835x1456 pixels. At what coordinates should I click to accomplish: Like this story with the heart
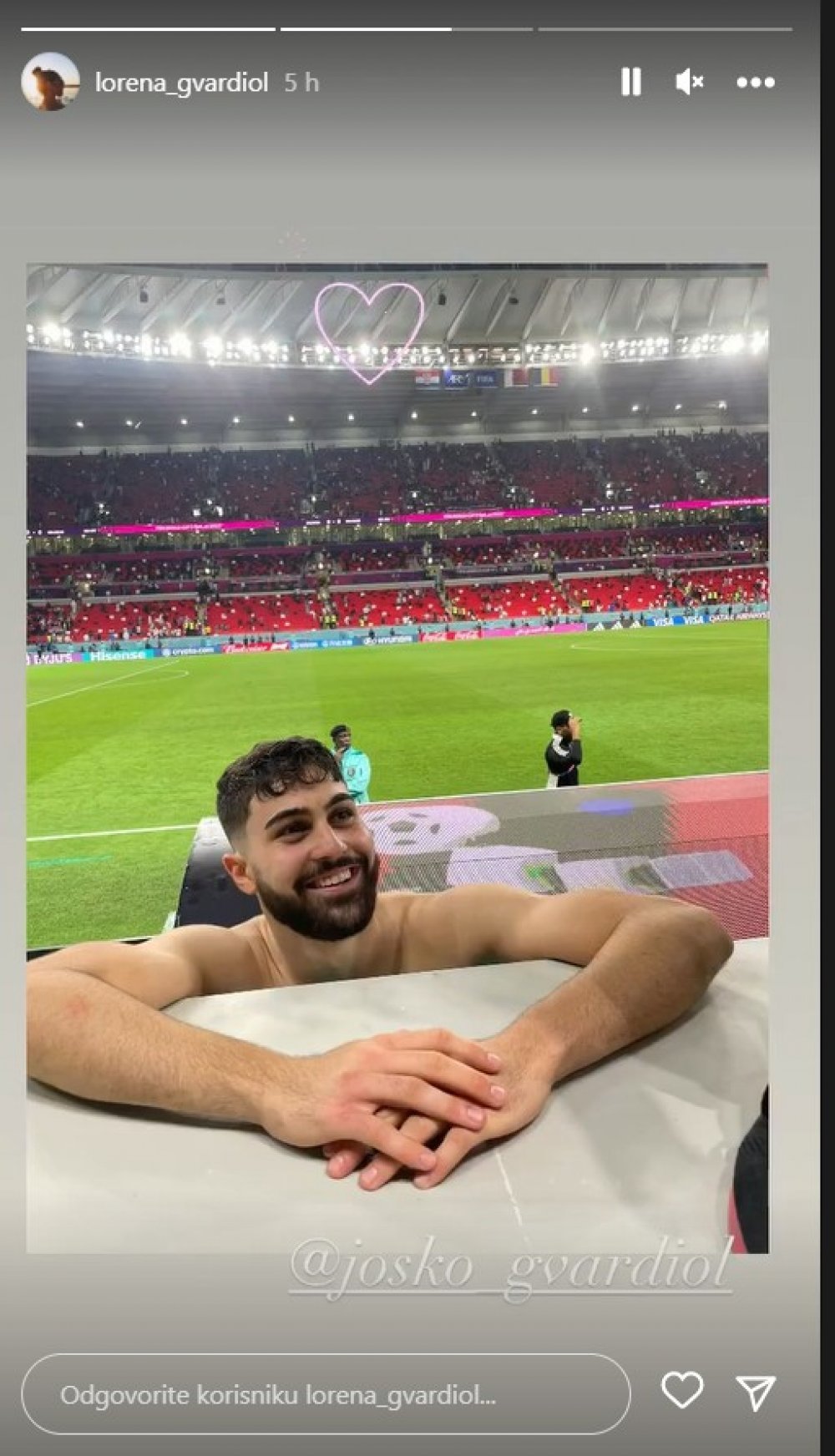682,1391
